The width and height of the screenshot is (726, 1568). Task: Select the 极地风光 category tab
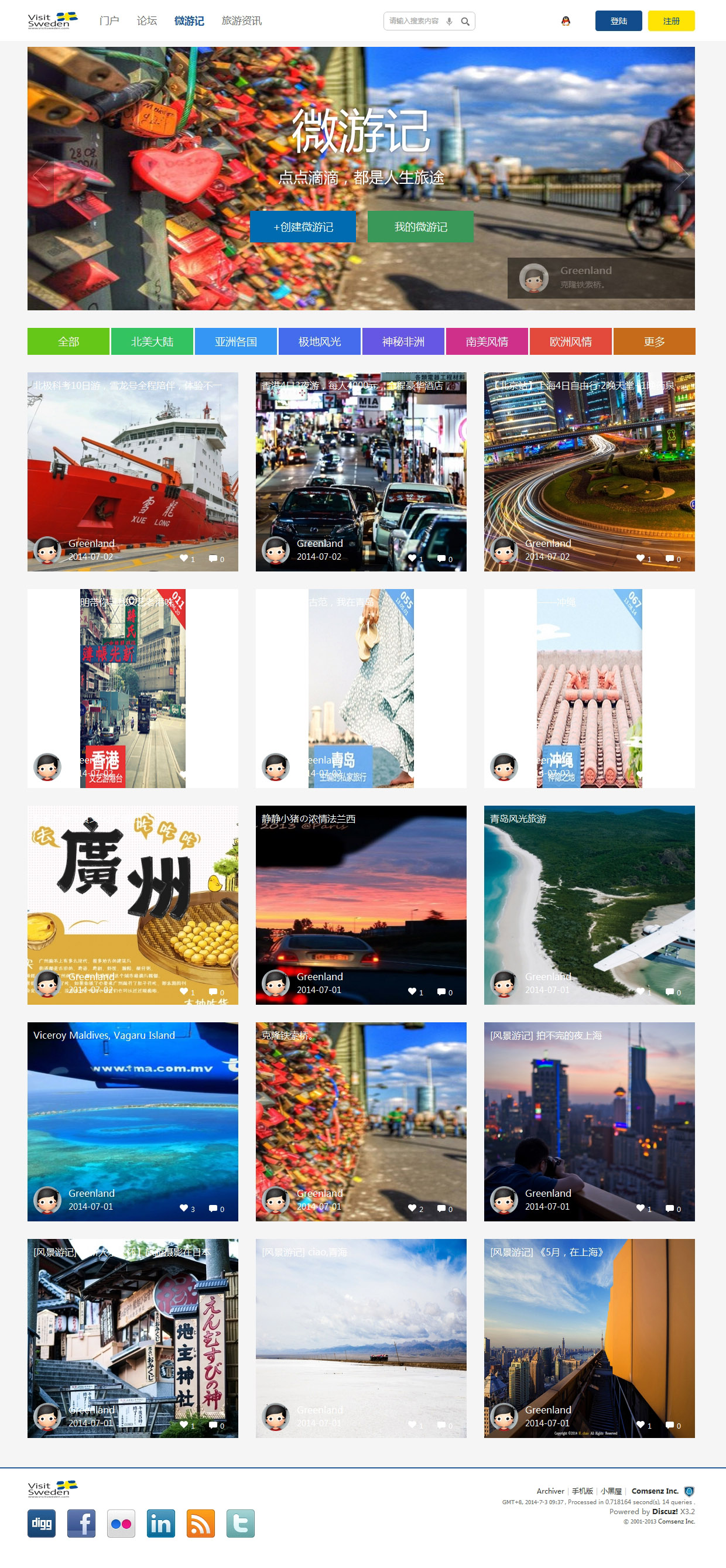(x=320, y=341)
